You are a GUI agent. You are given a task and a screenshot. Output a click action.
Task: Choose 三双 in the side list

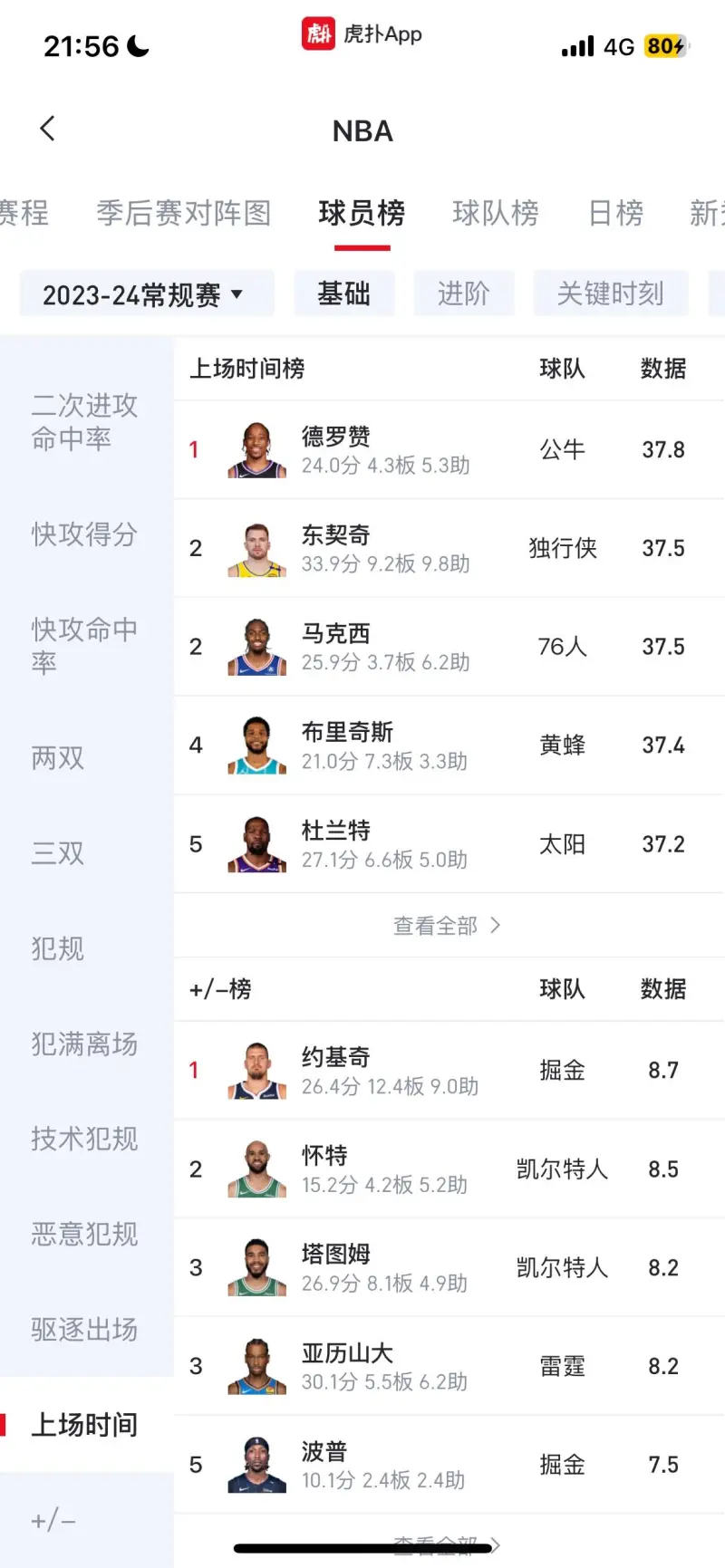(x=58, y=853)
